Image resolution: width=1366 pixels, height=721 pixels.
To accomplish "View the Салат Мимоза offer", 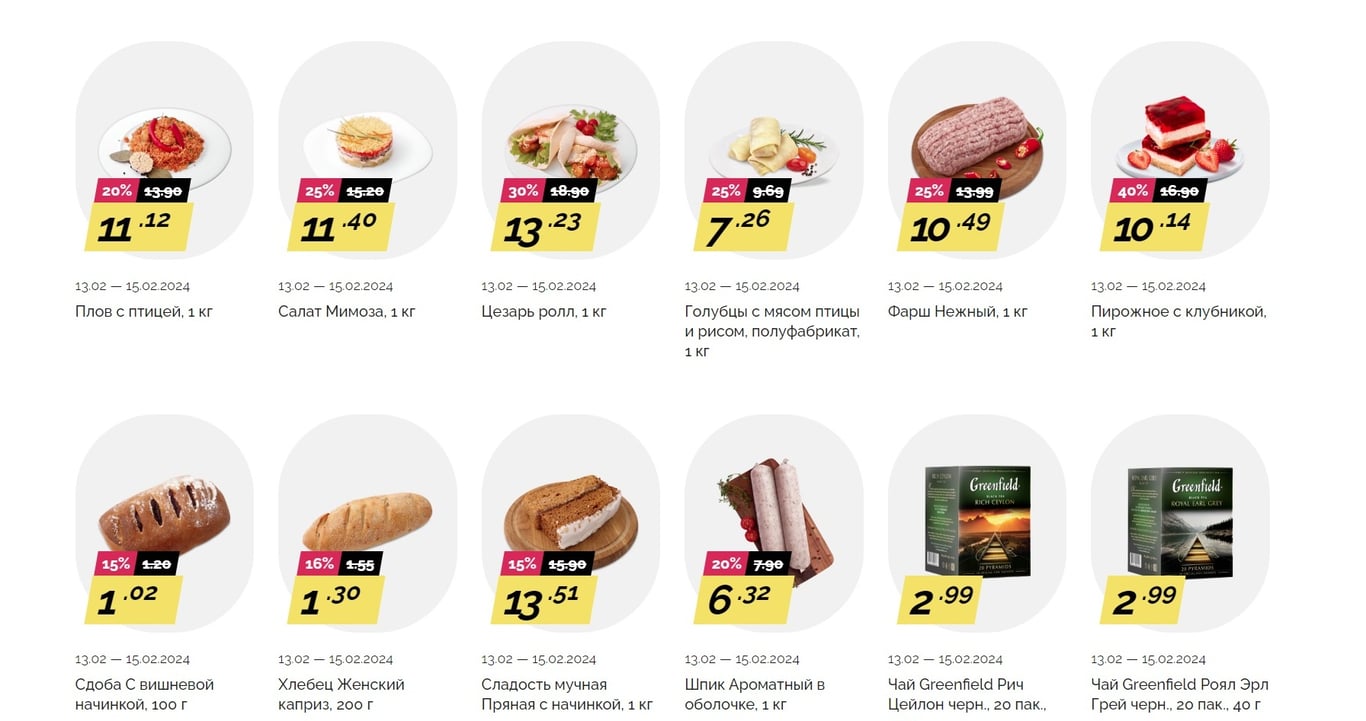I will pos(367,150).
